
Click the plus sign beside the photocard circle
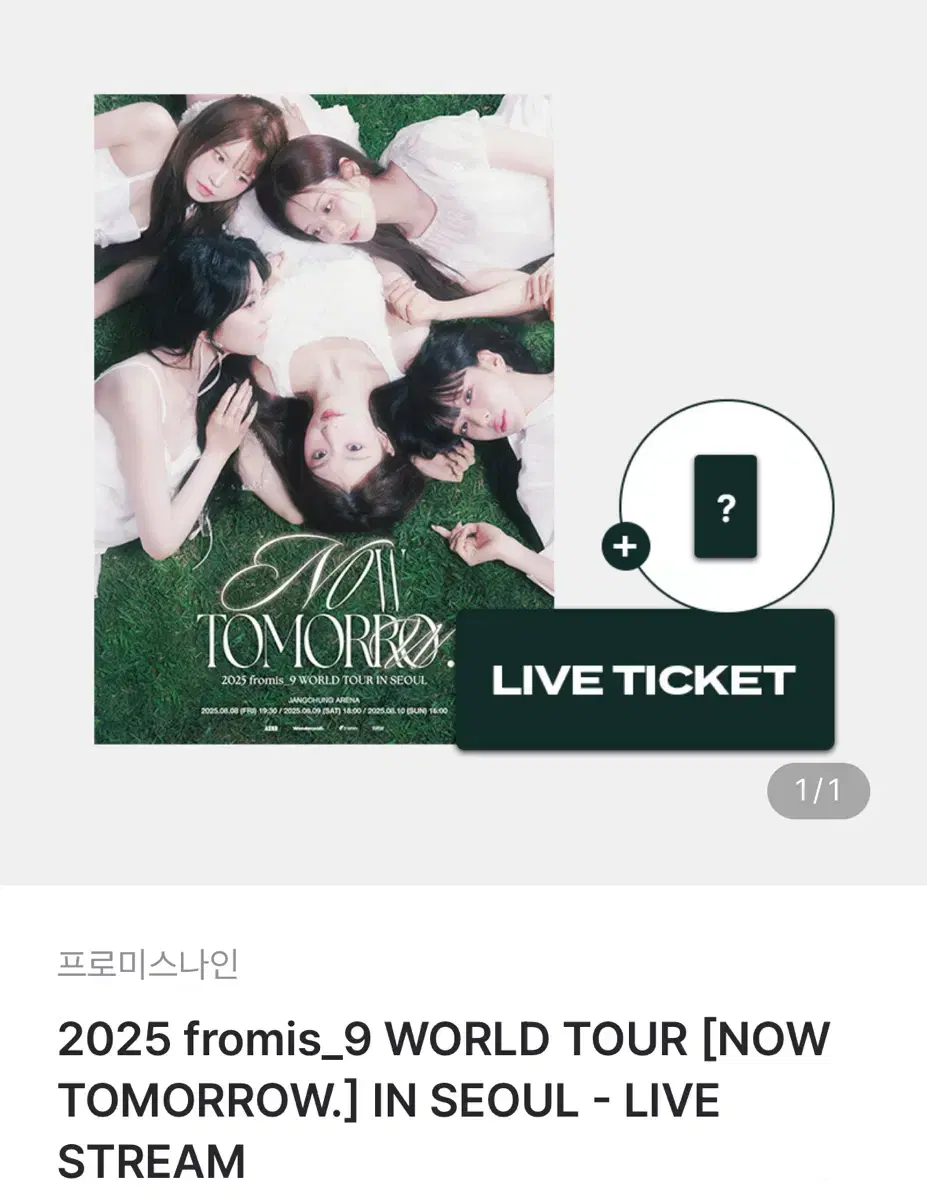coord(626,546)
